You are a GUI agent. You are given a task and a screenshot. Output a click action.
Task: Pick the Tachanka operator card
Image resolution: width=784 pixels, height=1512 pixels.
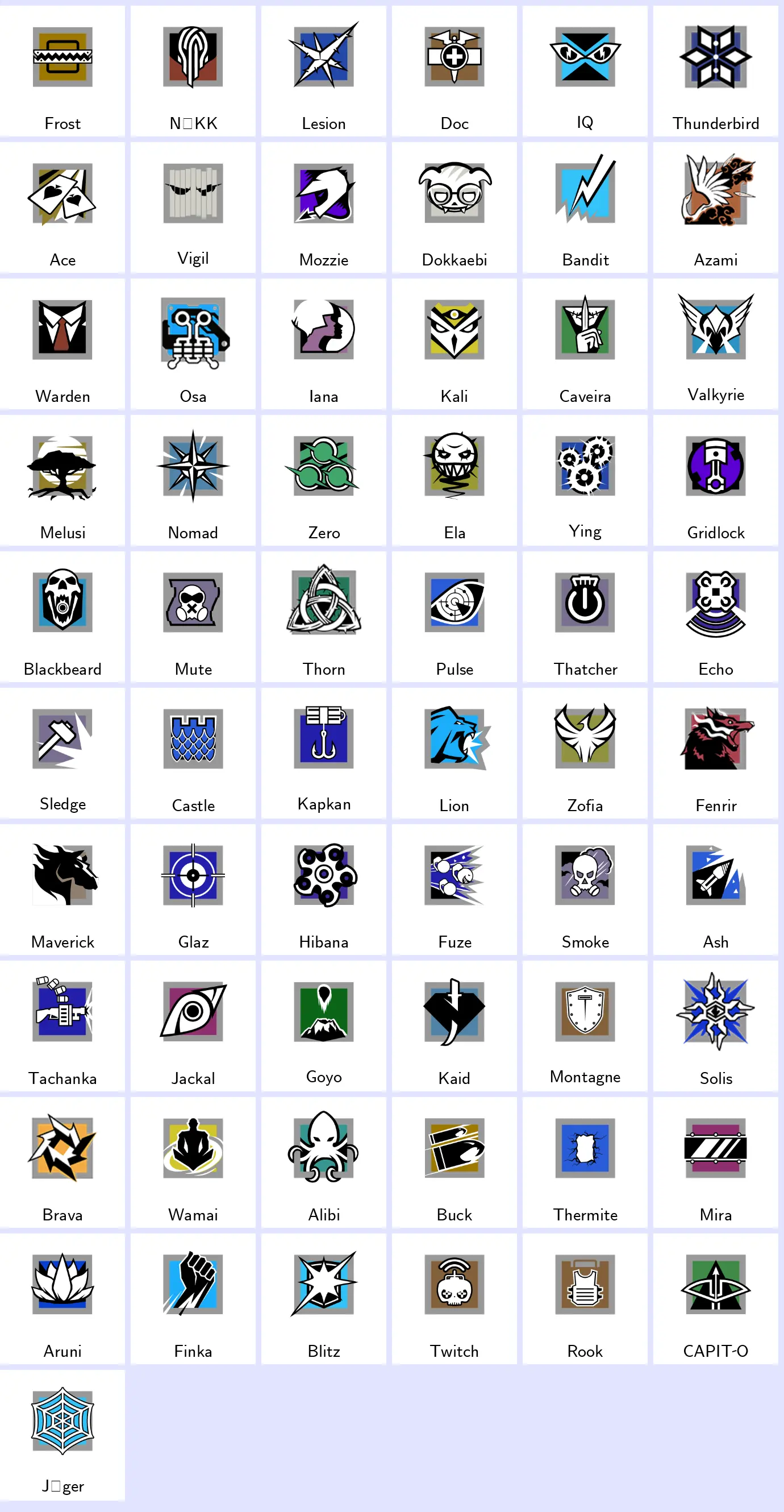click(62, 1026)
